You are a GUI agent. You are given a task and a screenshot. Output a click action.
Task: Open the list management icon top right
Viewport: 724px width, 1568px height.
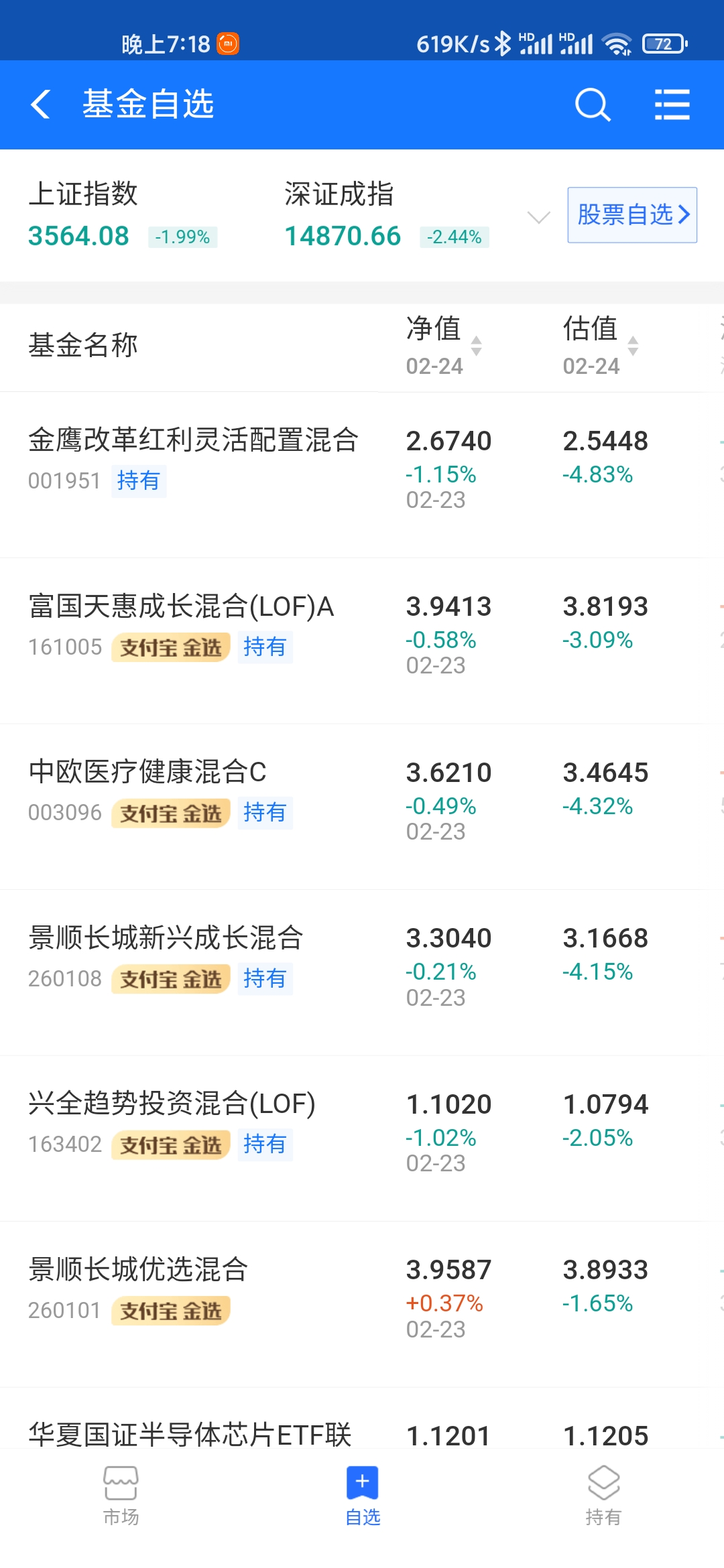673,105
